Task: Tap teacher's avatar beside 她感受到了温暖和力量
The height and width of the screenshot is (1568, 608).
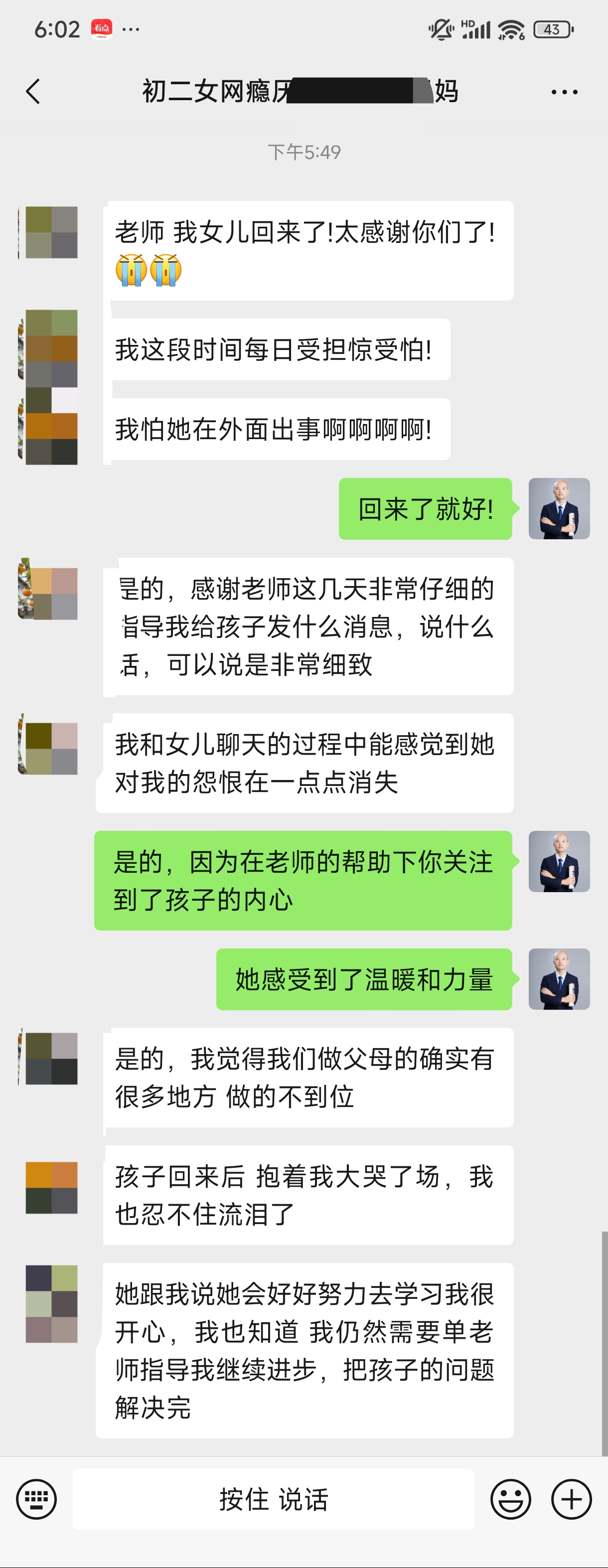Action: click(x=559, y=979)
